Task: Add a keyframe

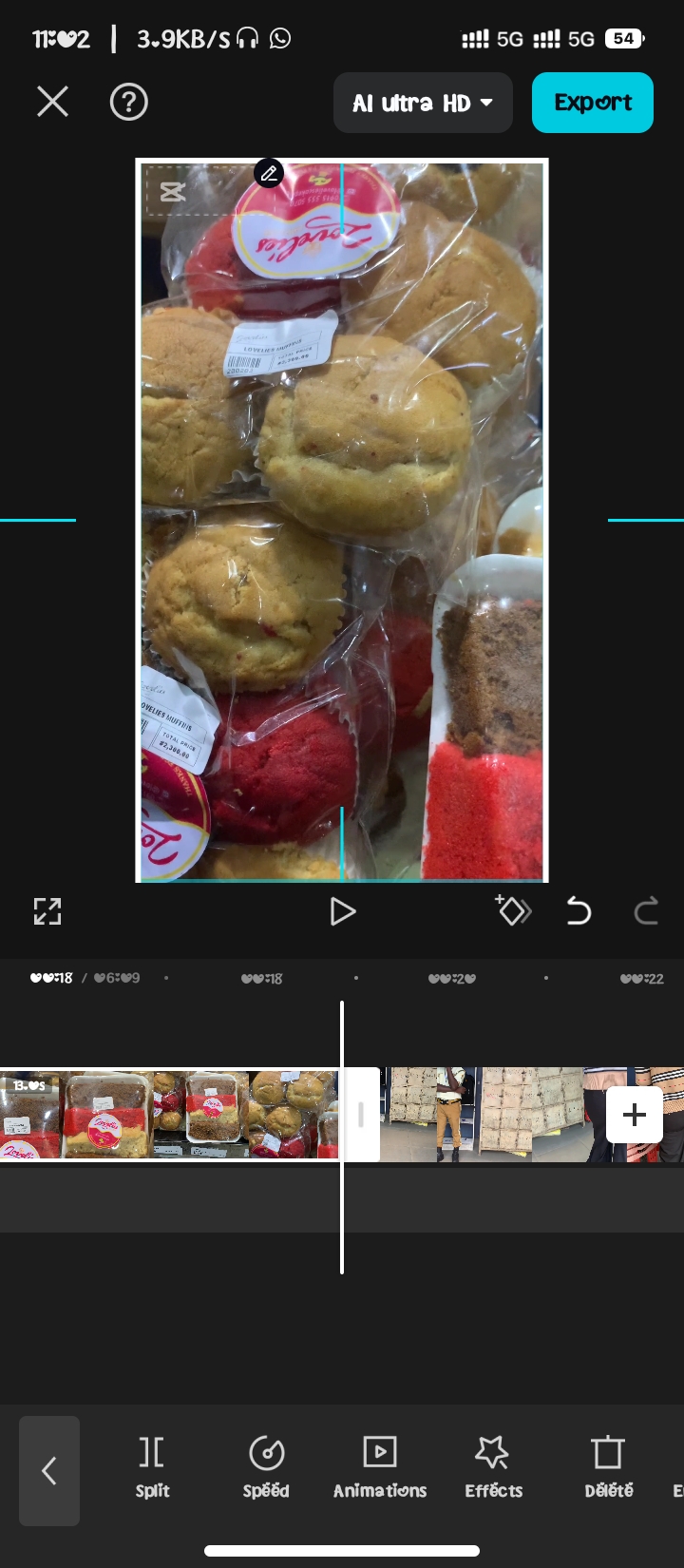Action: pos(513,911)
